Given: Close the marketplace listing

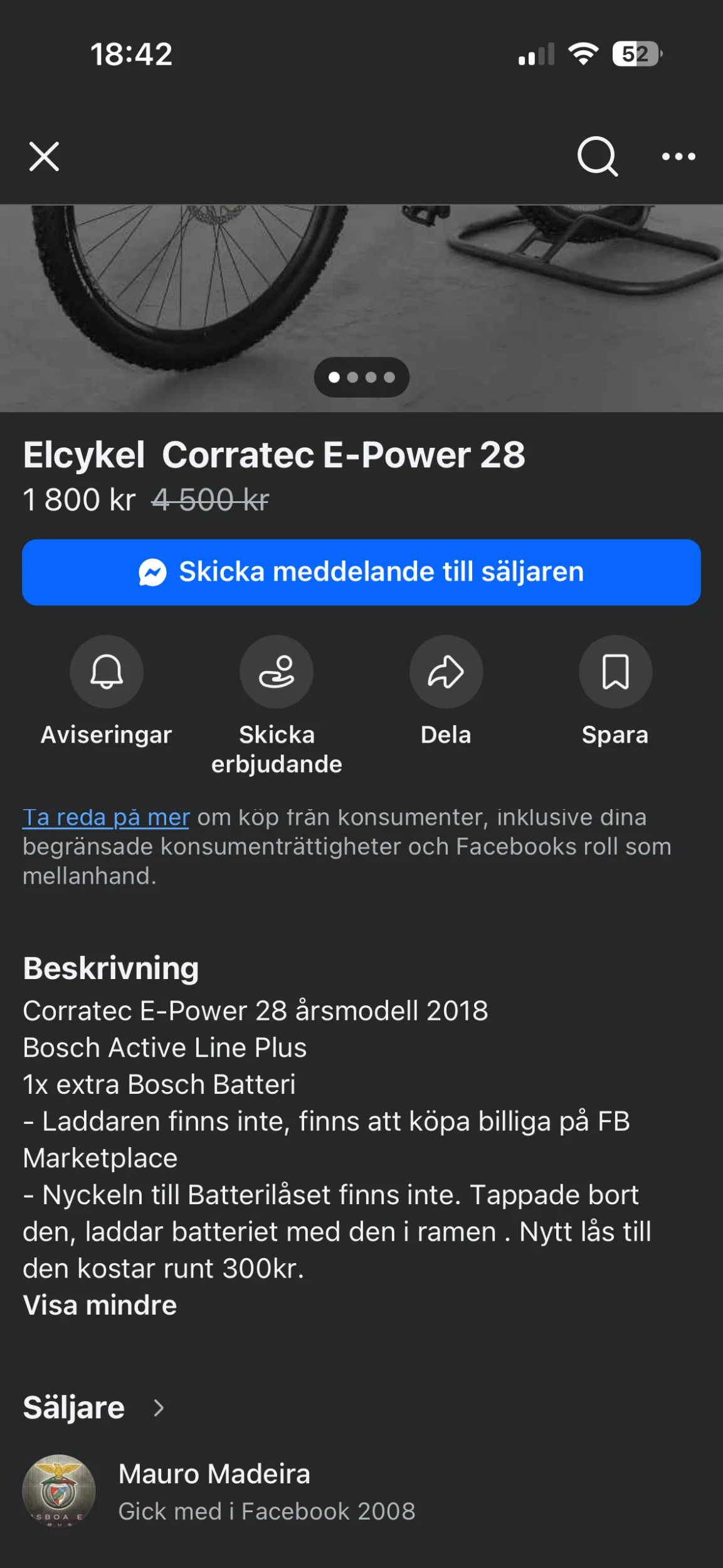Looking at the screenshot, I should pos(44,156).
